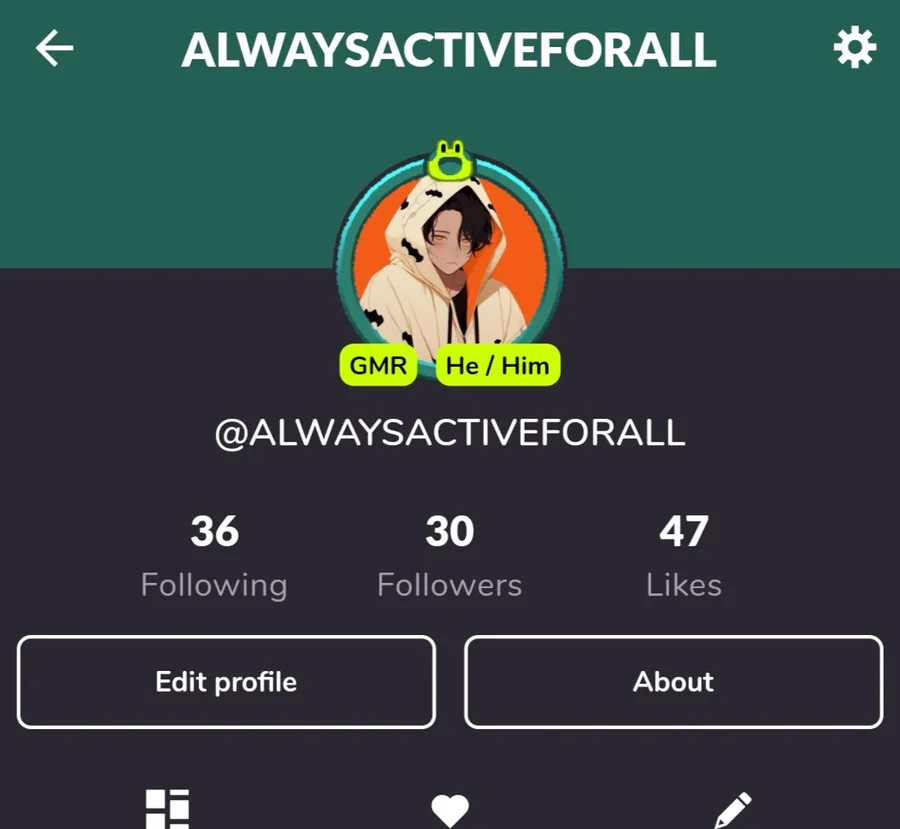Switch to the heart likes tab
The image size is (900, 829).
tap(449, 809)
